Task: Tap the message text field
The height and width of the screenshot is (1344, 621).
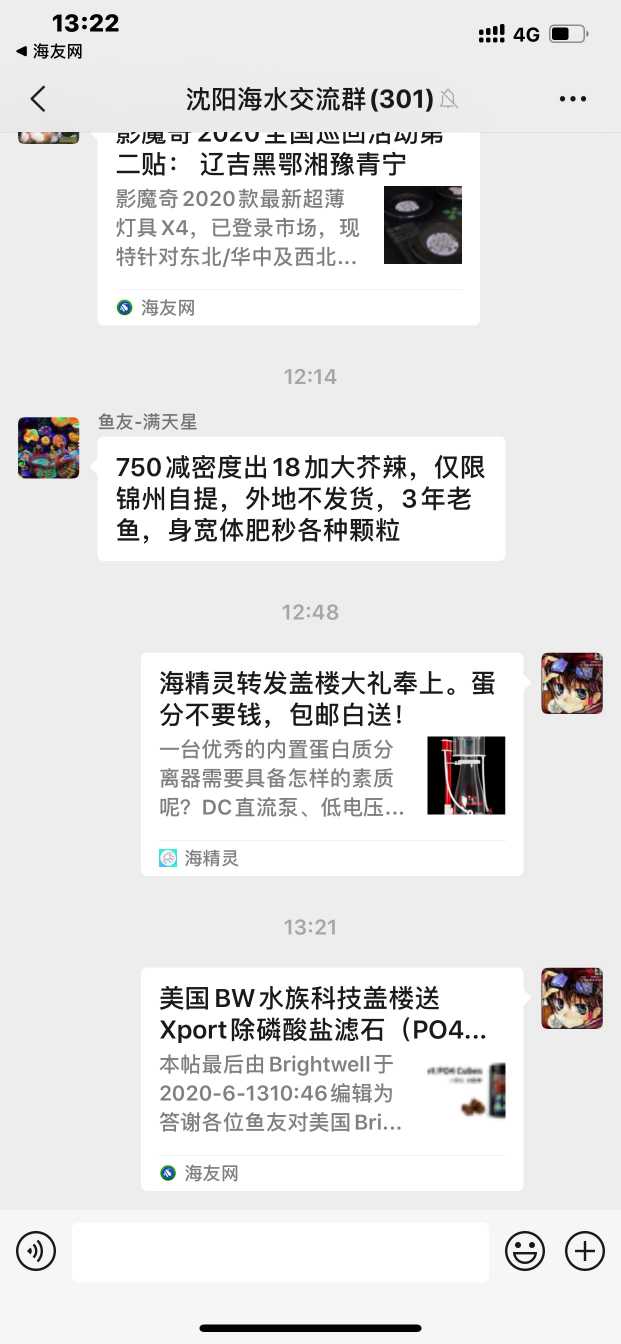Action: [280, 1251]
